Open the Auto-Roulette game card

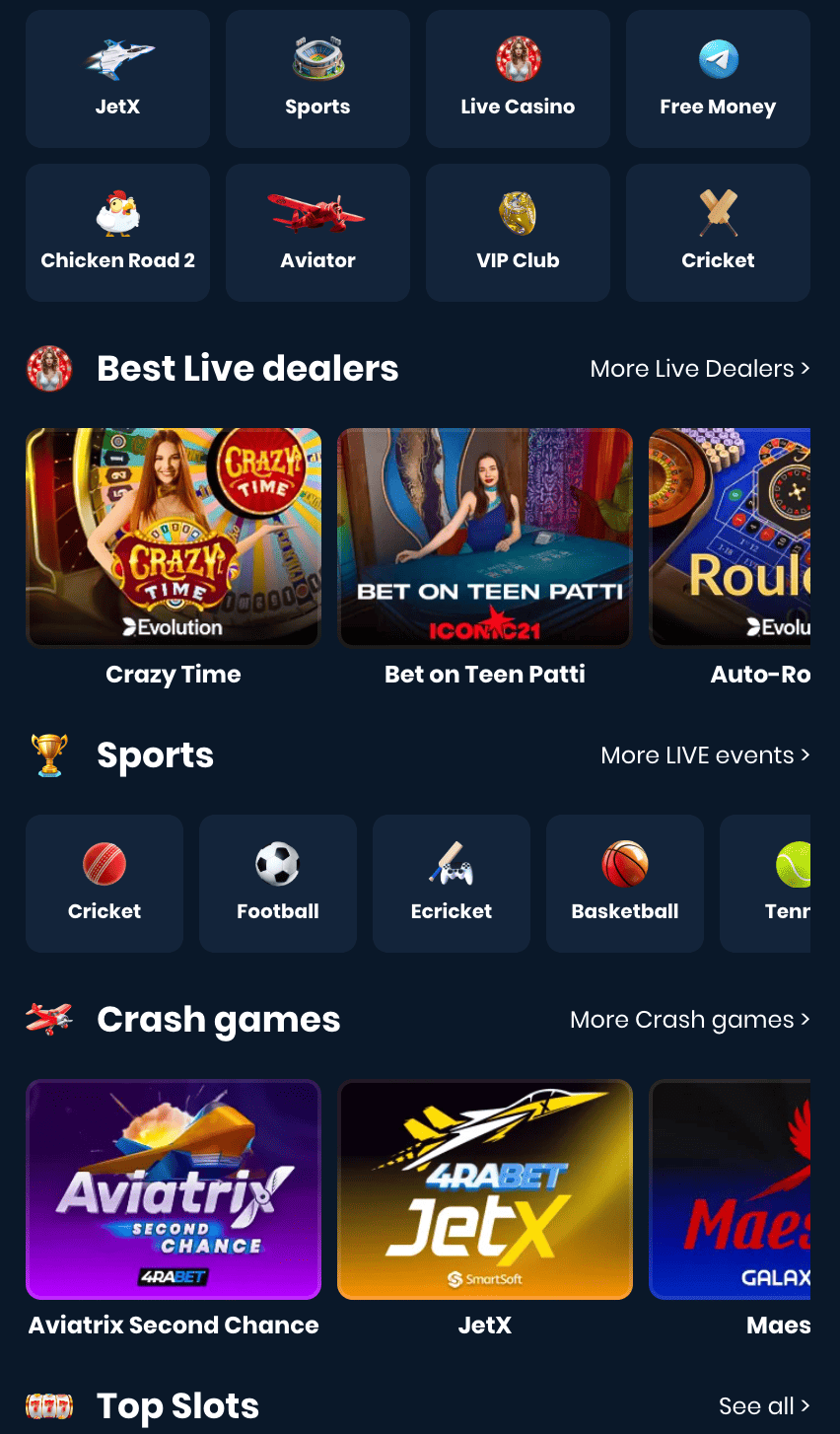(730, 538)
